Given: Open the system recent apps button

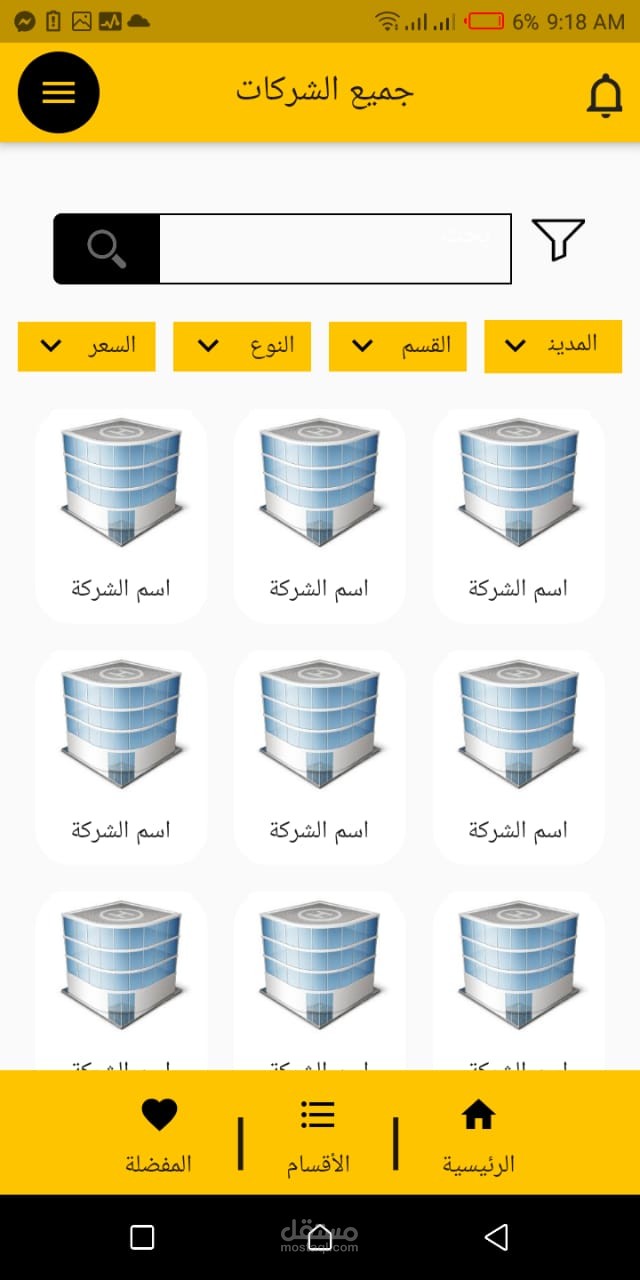Looking at the screenshot, I should pyautogui.click(x=142, y=1237).
